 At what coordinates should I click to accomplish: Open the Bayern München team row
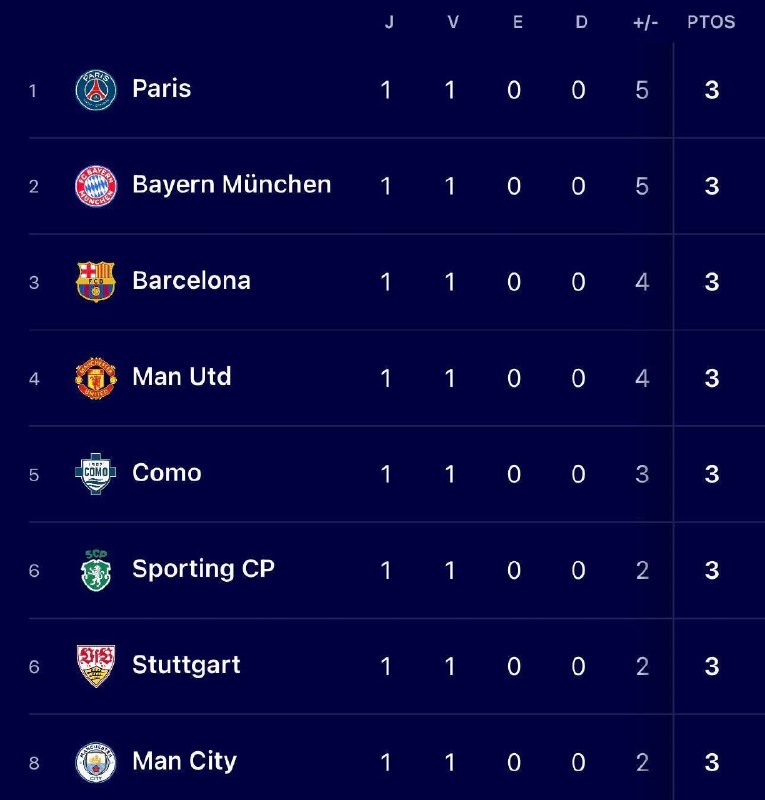pyautogui.click(x=382, y=186)
